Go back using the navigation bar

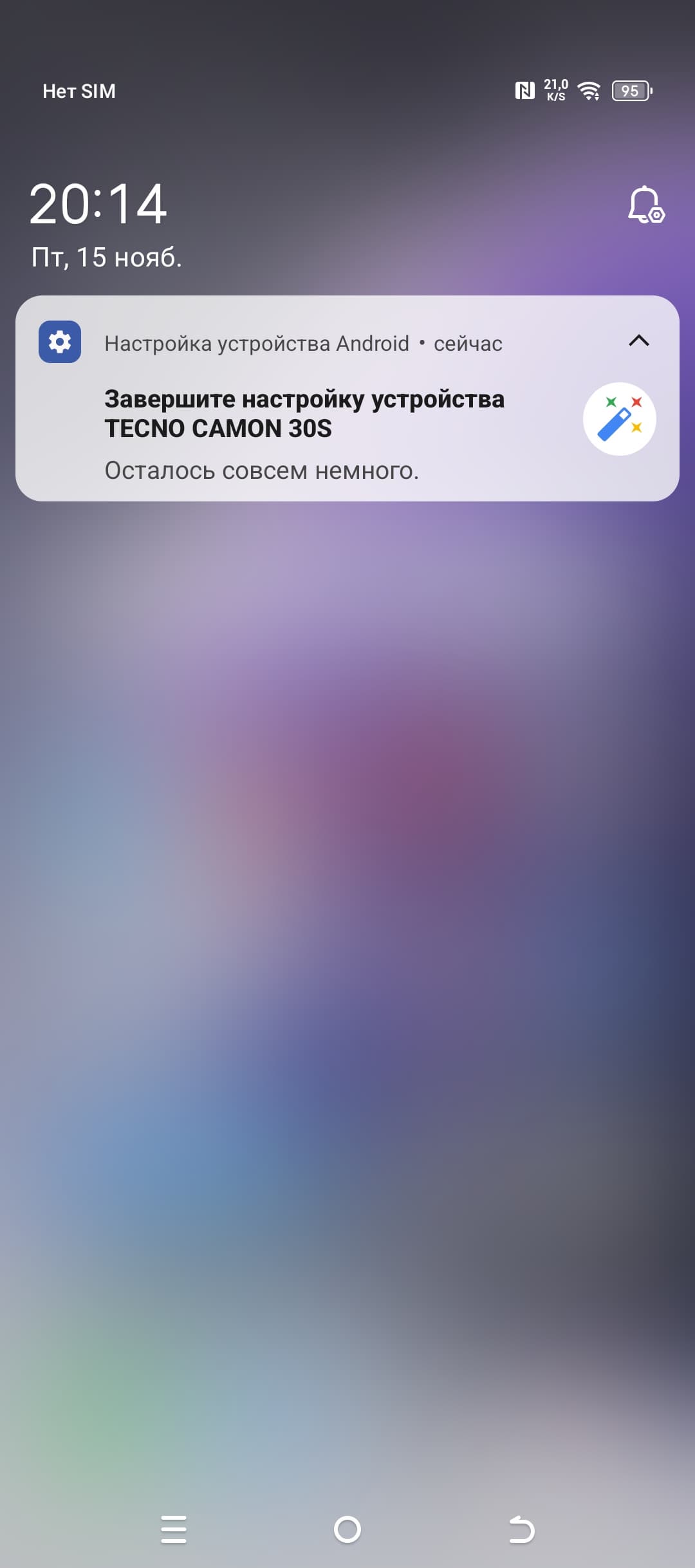(x=521, y=1529)
